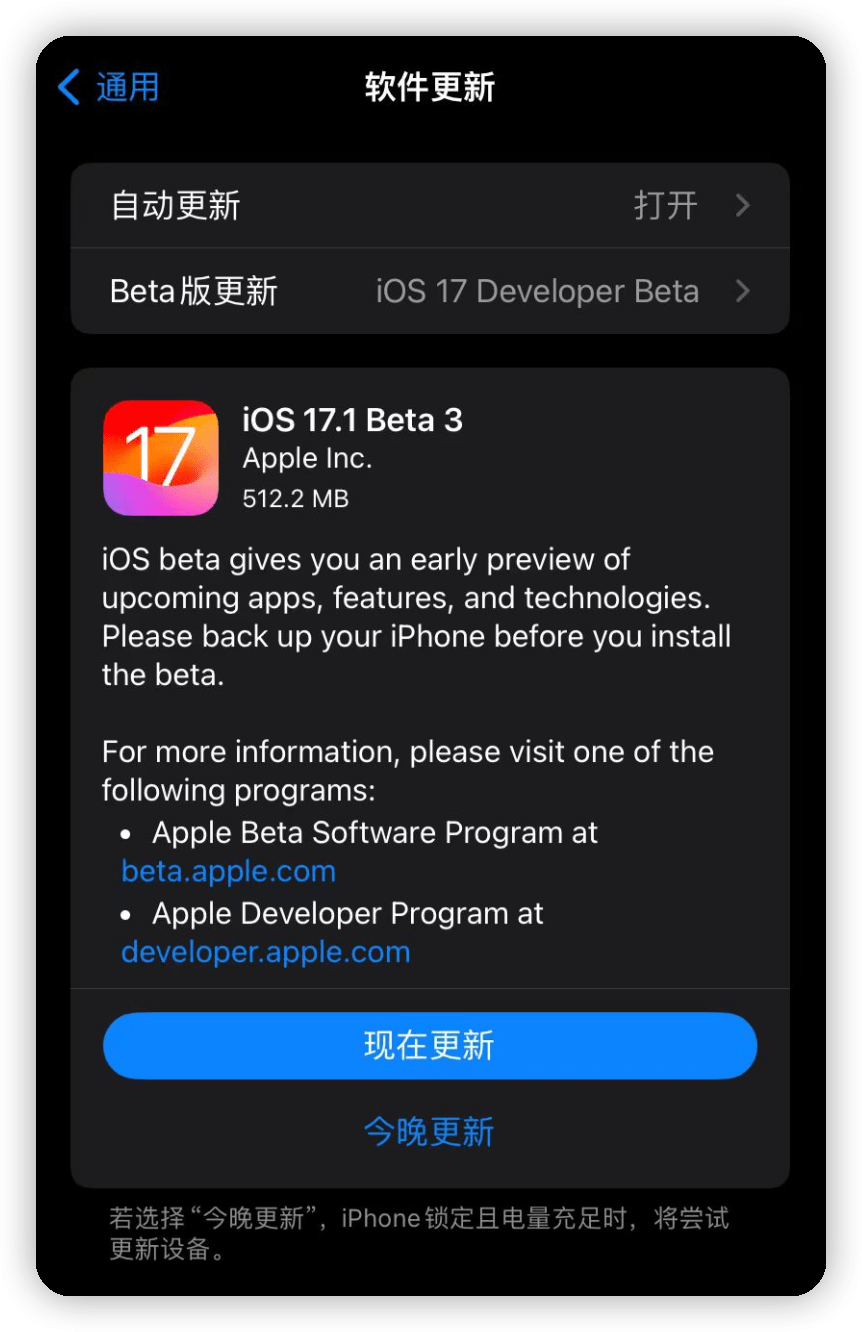
Task: Click Apple Inc. publisher label
Action: [x=306, y=458]
